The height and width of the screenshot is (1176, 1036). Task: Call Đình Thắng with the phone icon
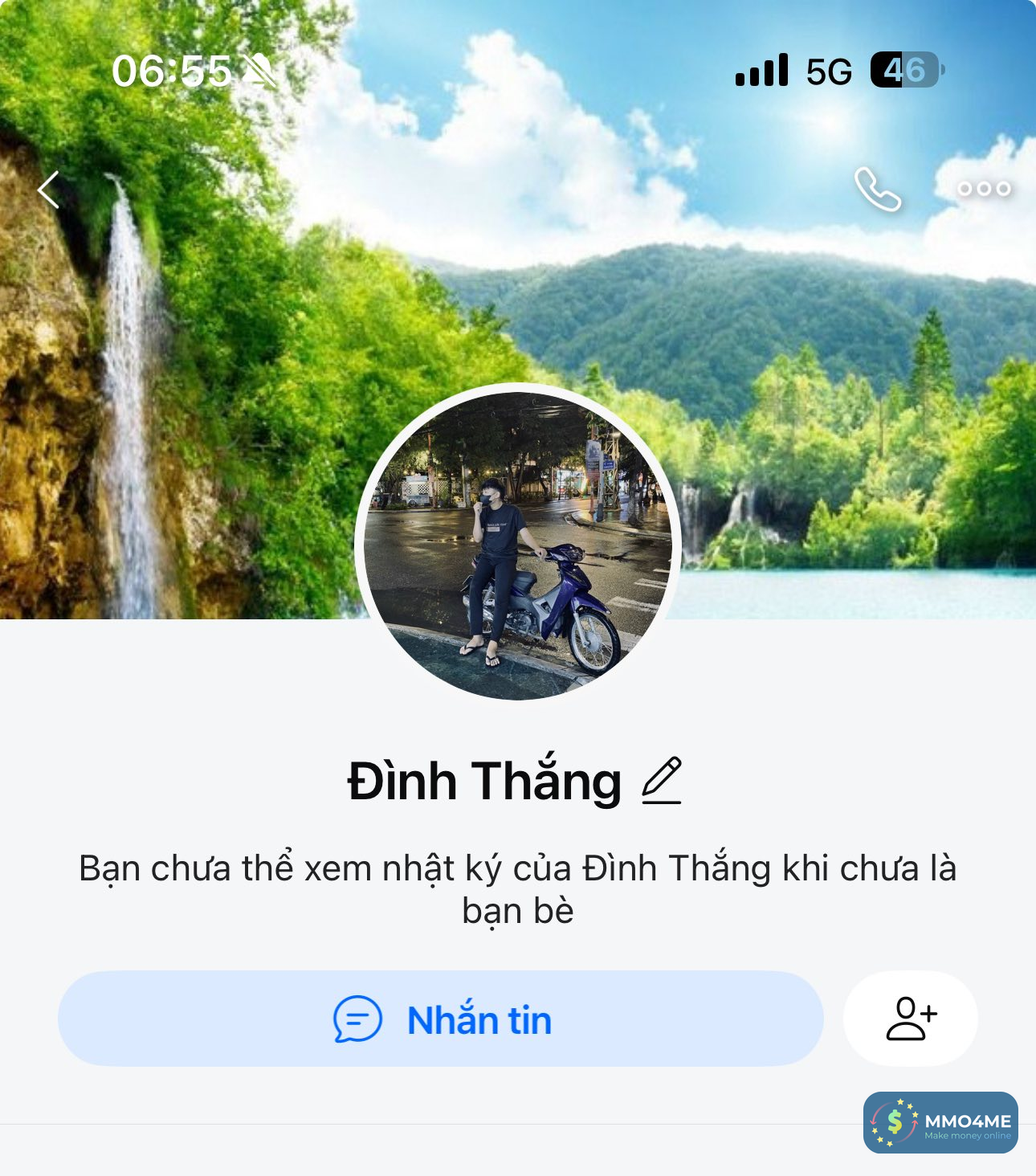(877, 190)
